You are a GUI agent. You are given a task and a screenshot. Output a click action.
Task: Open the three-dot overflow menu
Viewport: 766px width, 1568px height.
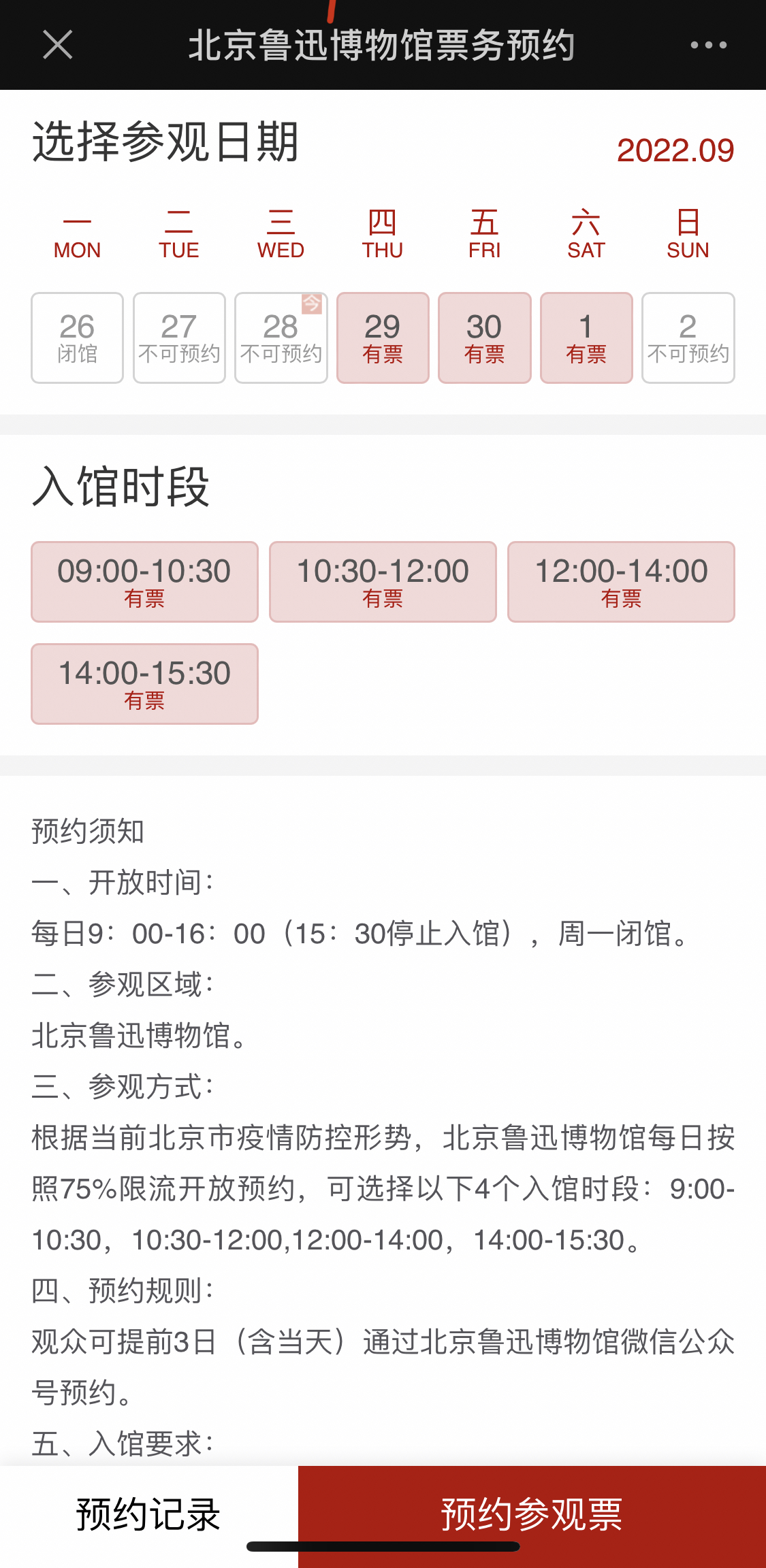click(x=708, y=45)
